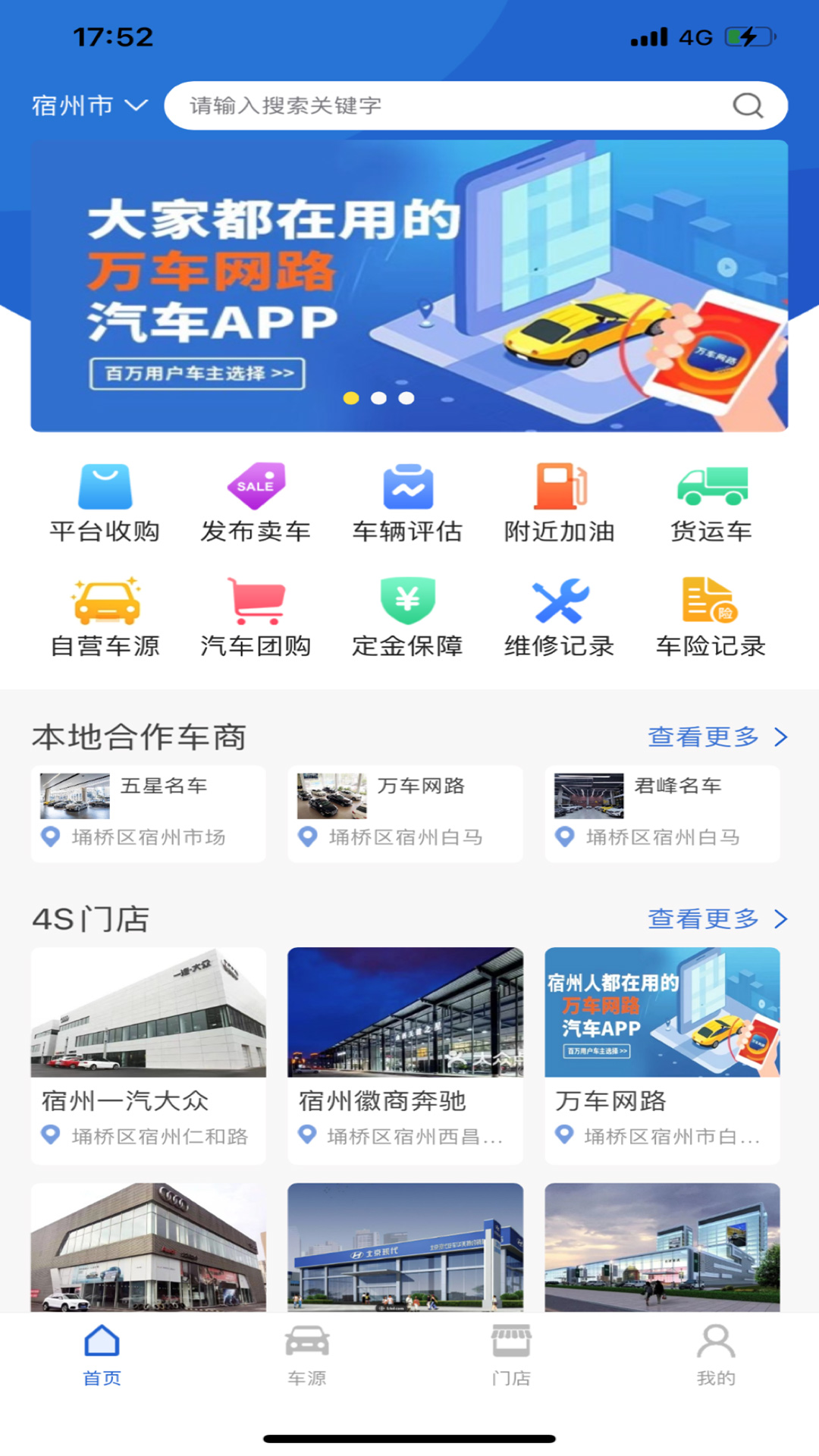Open the 万车网路 汽车APP banner
This screenshot has height=1456, width=819.
click(409, 286)
